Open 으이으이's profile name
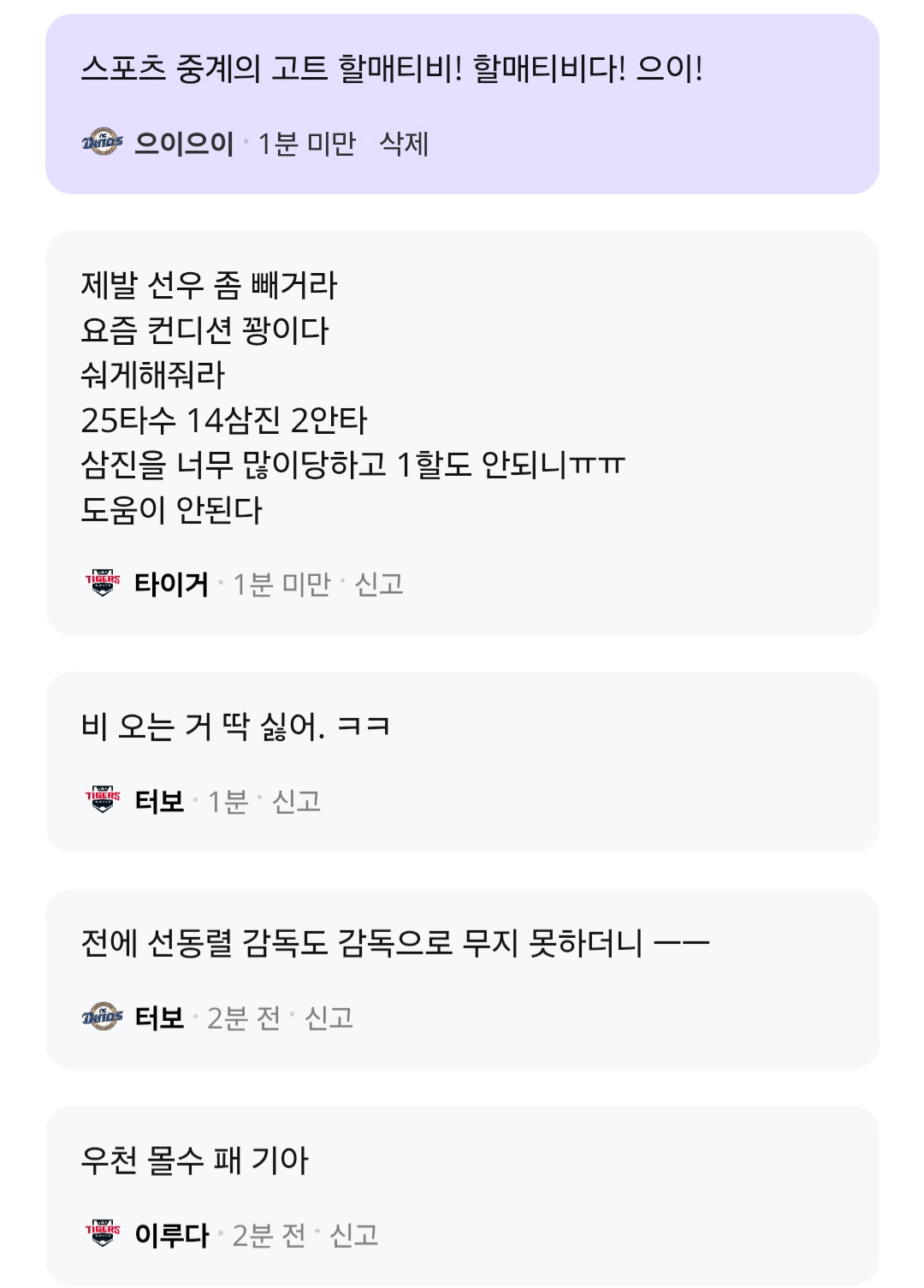 [x=184, y=144]
